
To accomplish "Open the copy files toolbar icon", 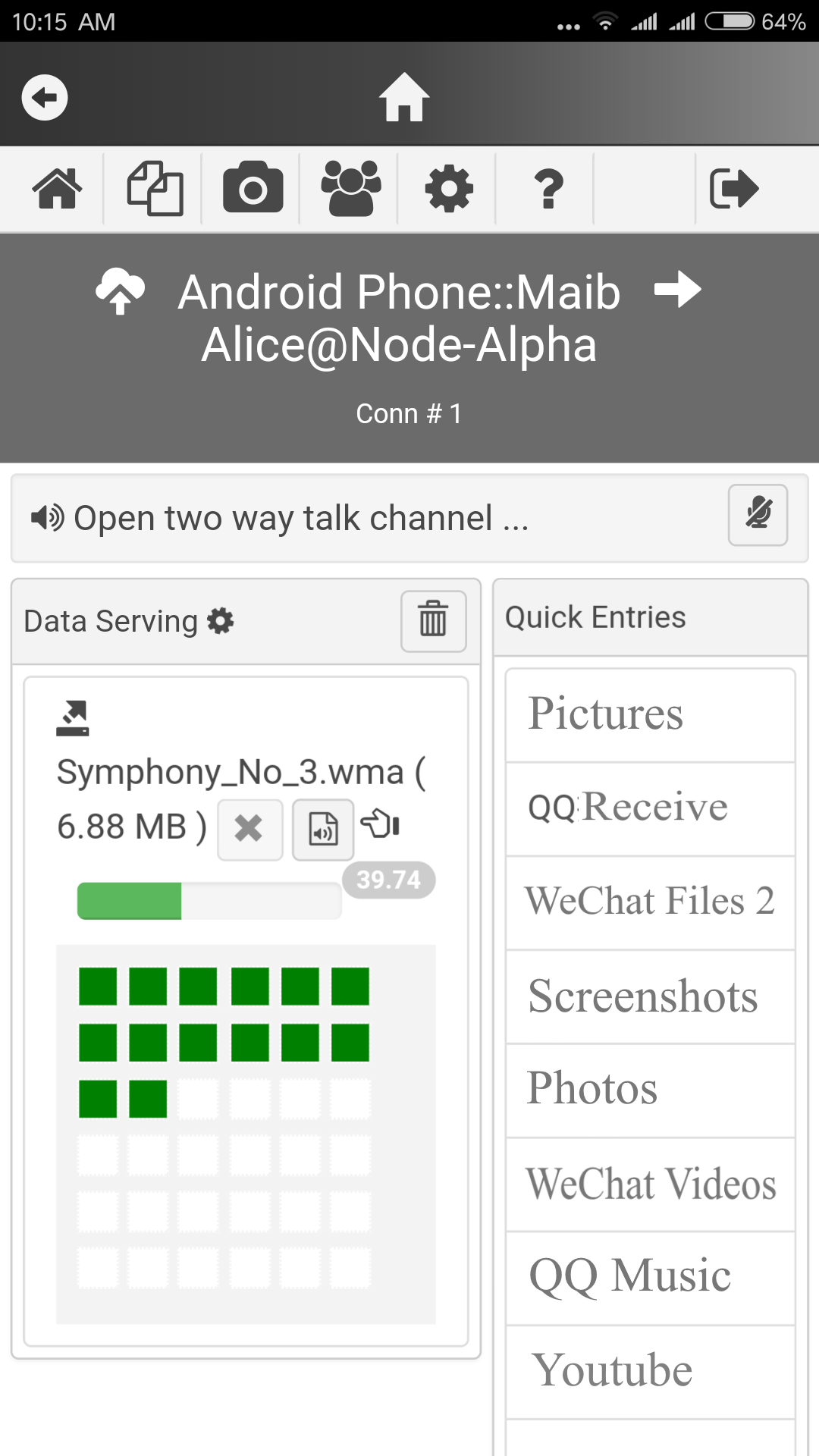I will pos(155,189).
